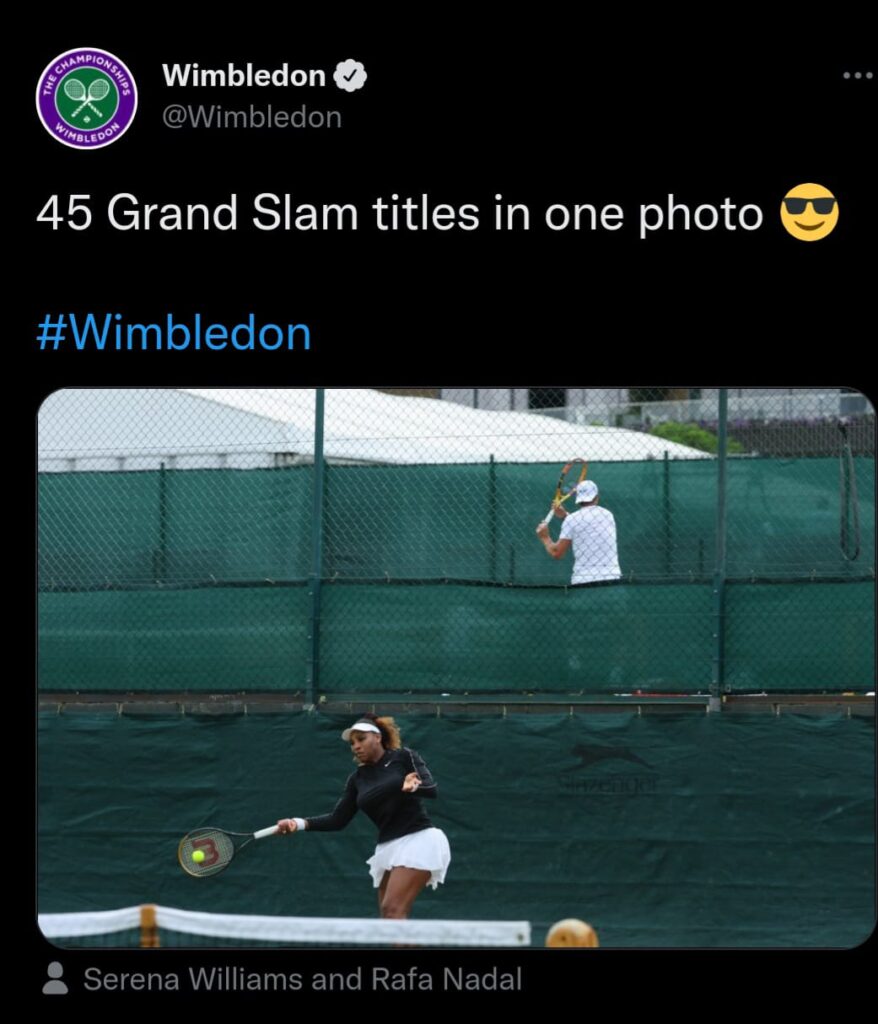
Task: Open the tweet's three-dot overflow menu
Action: [x=857, y=75]
